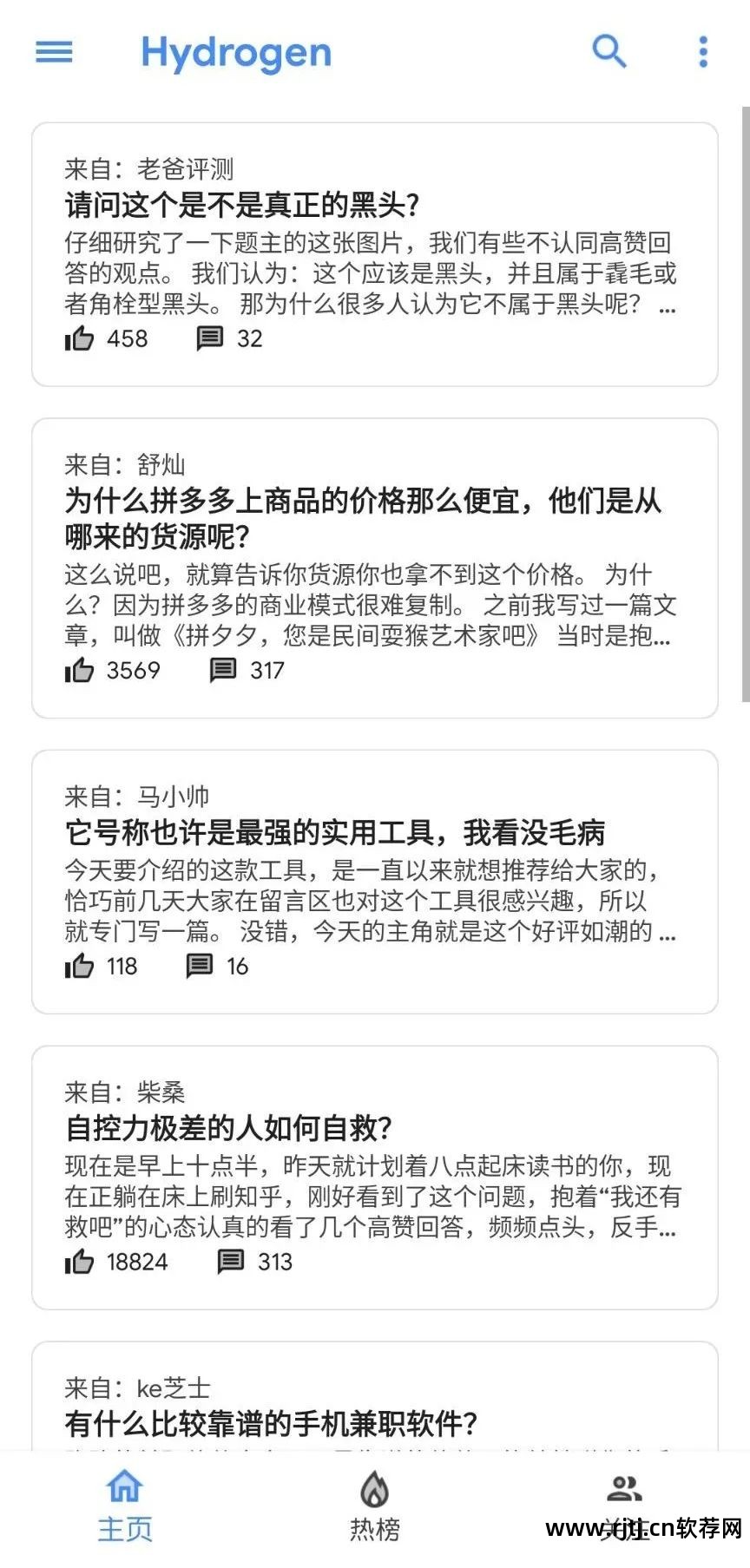
Task: Click author name 老爸评测
Action: [185, 168]
